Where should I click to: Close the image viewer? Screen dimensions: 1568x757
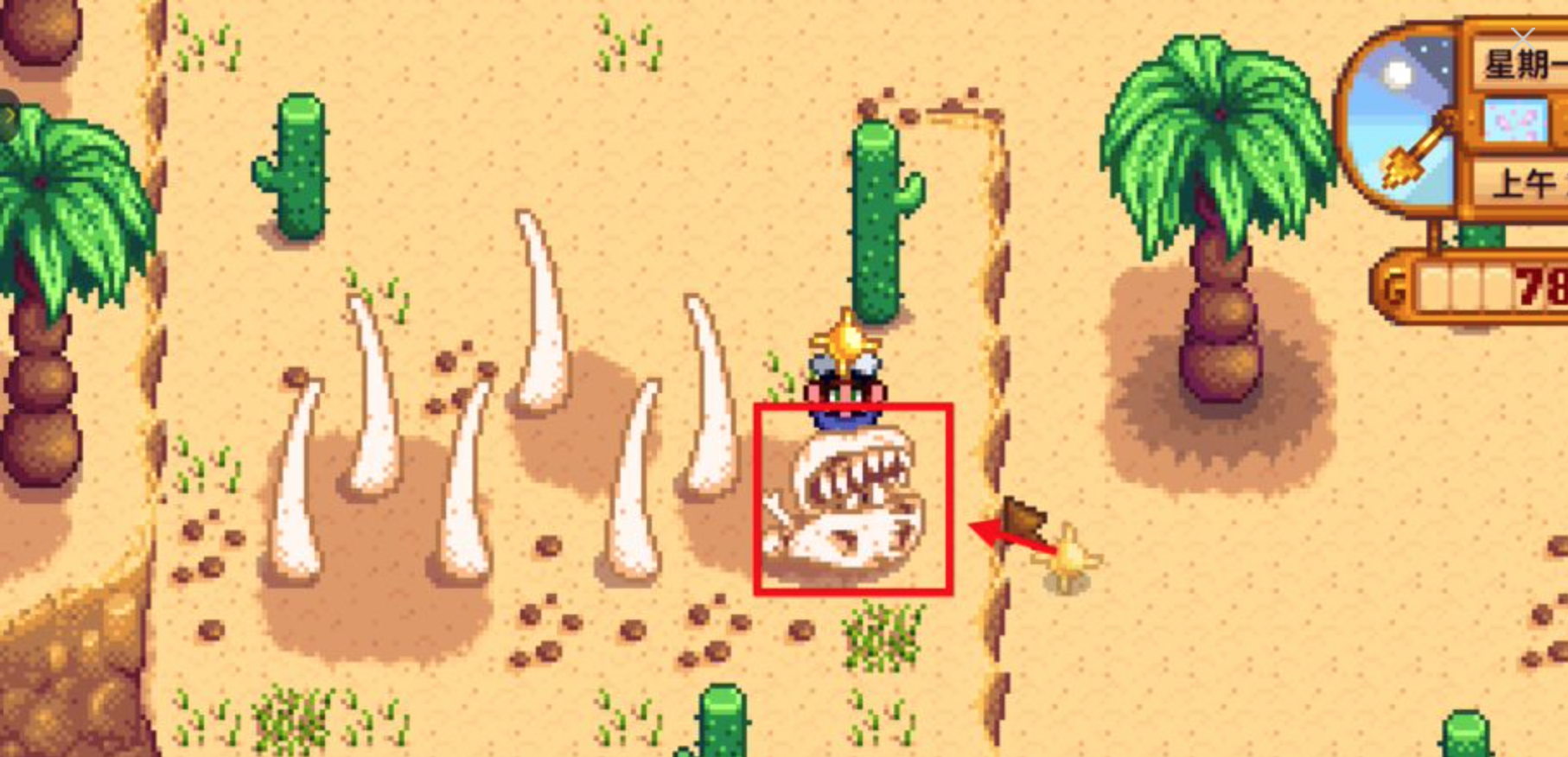1522,37
